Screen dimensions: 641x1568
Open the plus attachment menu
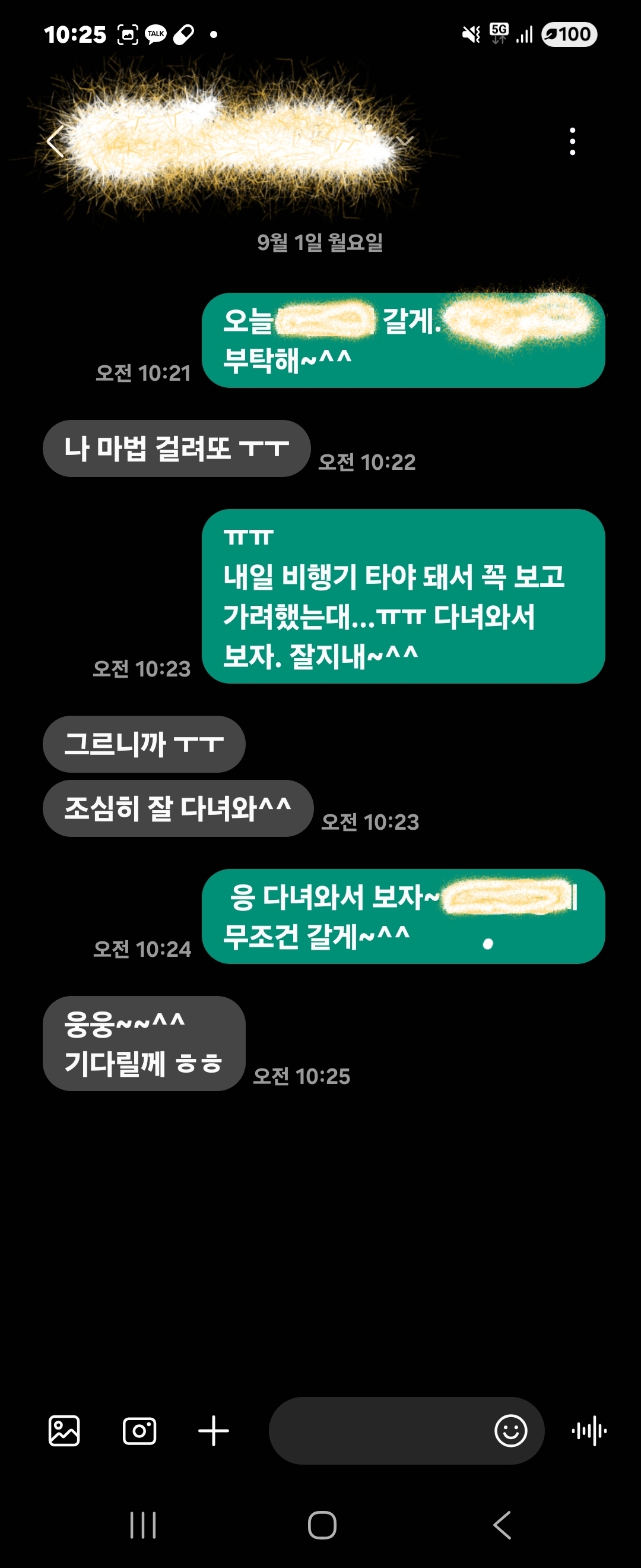tap(214, 1430)
